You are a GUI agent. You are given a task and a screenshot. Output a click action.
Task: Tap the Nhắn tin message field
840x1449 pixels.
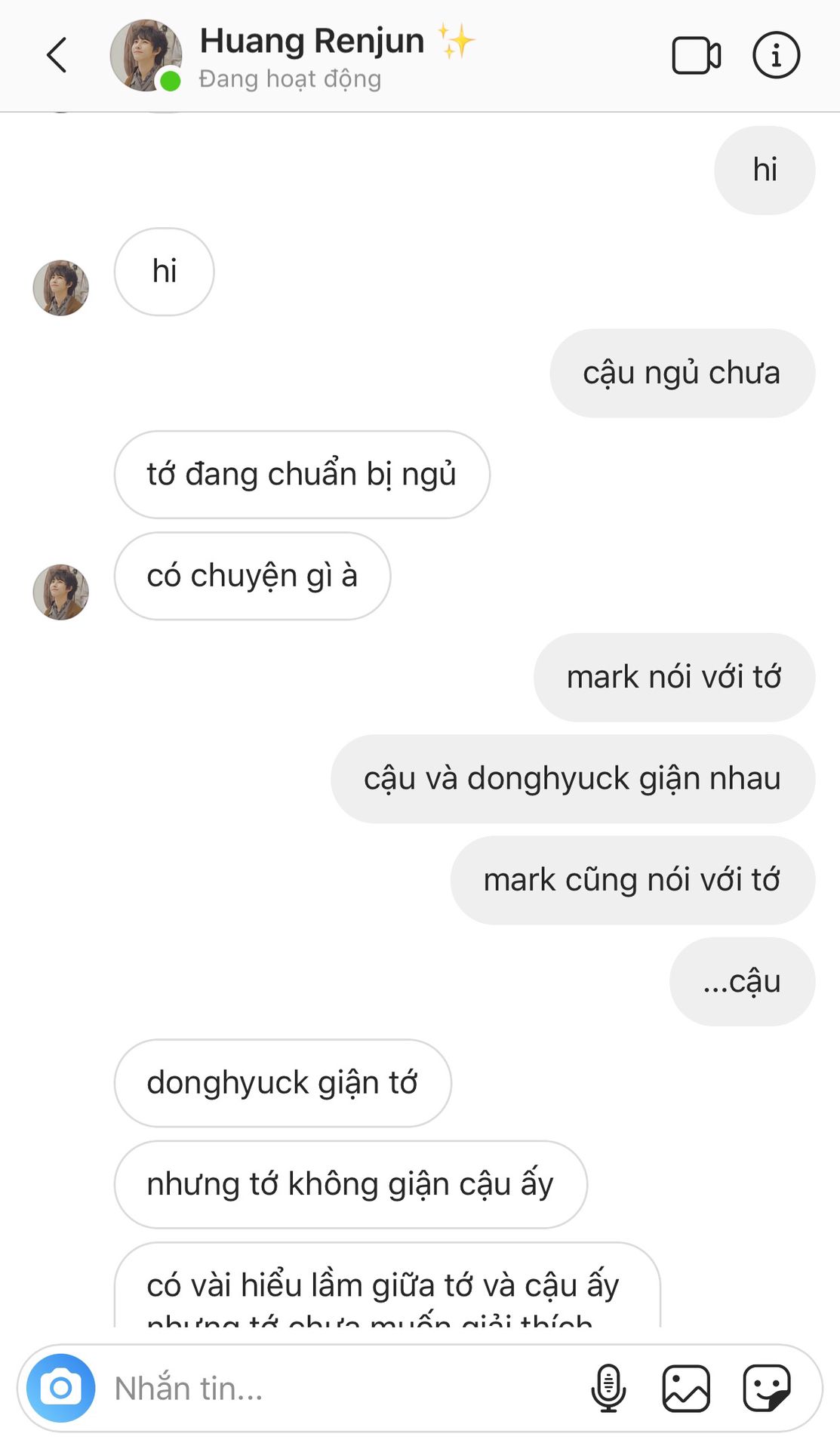(340, 1388)
